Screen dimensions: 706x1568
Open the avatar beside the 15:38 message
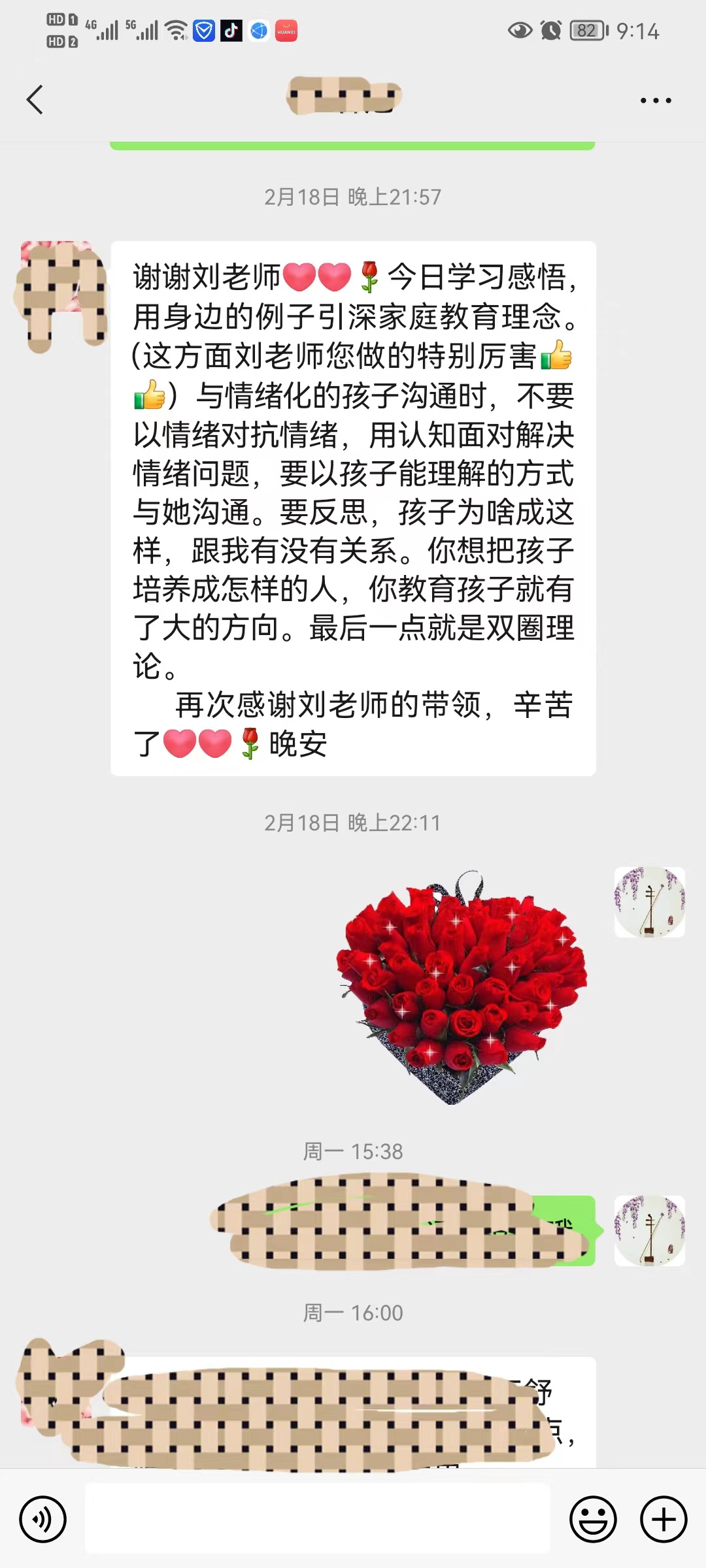(649, 1231)
